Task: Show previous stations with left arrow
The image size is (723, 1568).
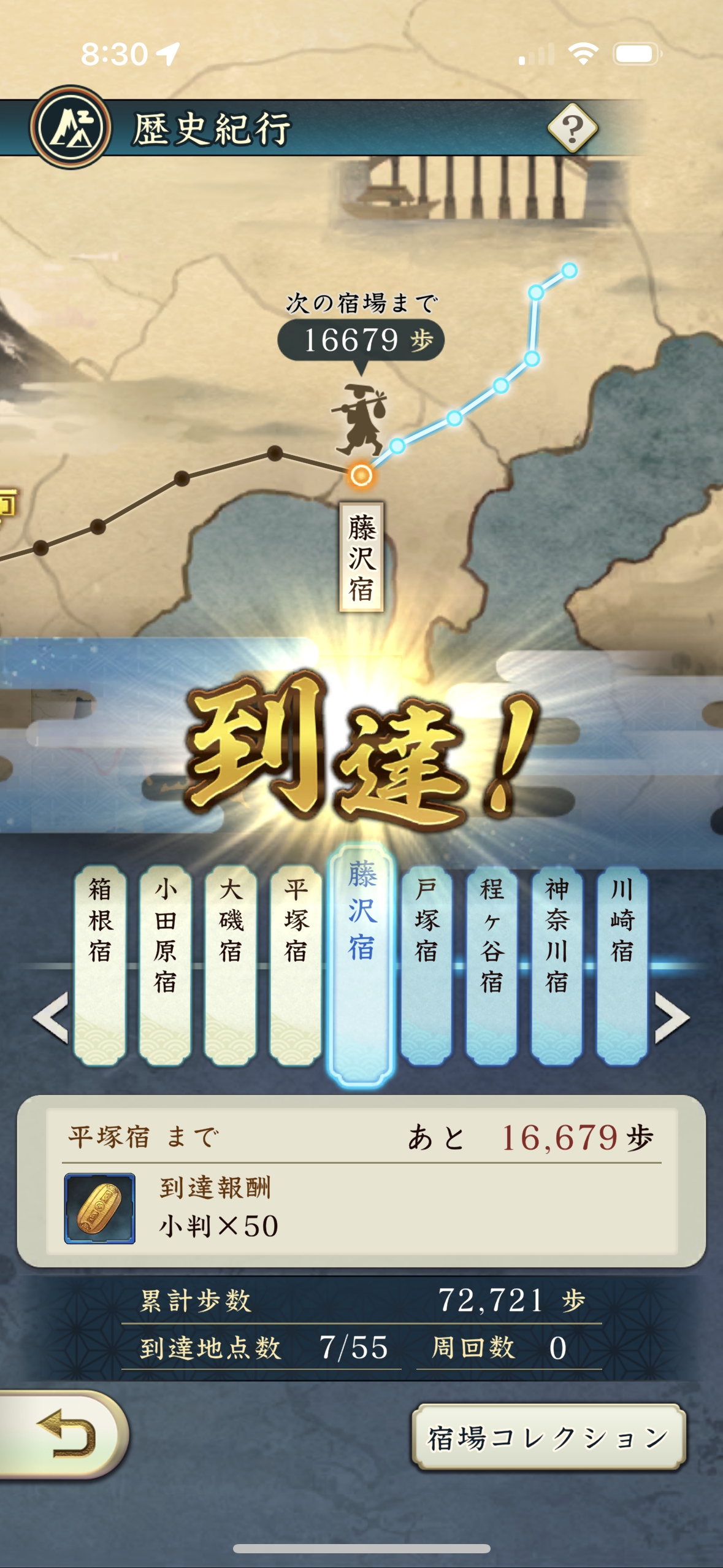Action: click(x=51, y=1017)
